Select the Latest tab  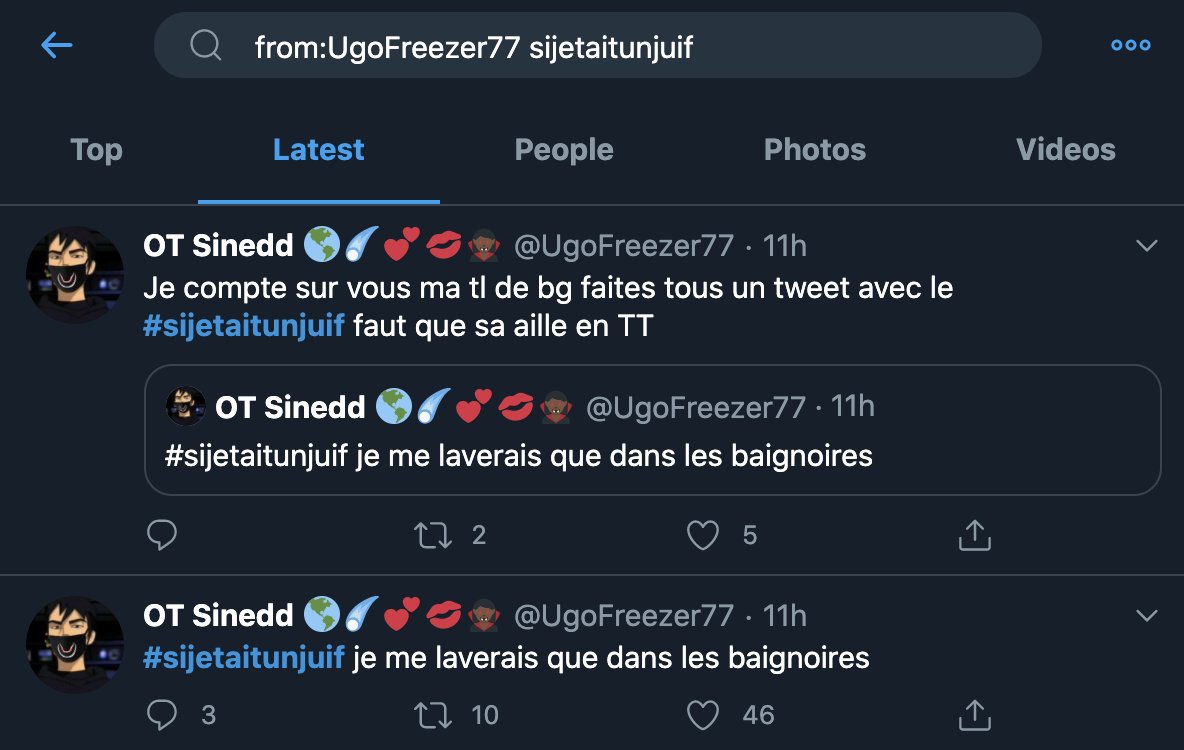coord(318,150)
